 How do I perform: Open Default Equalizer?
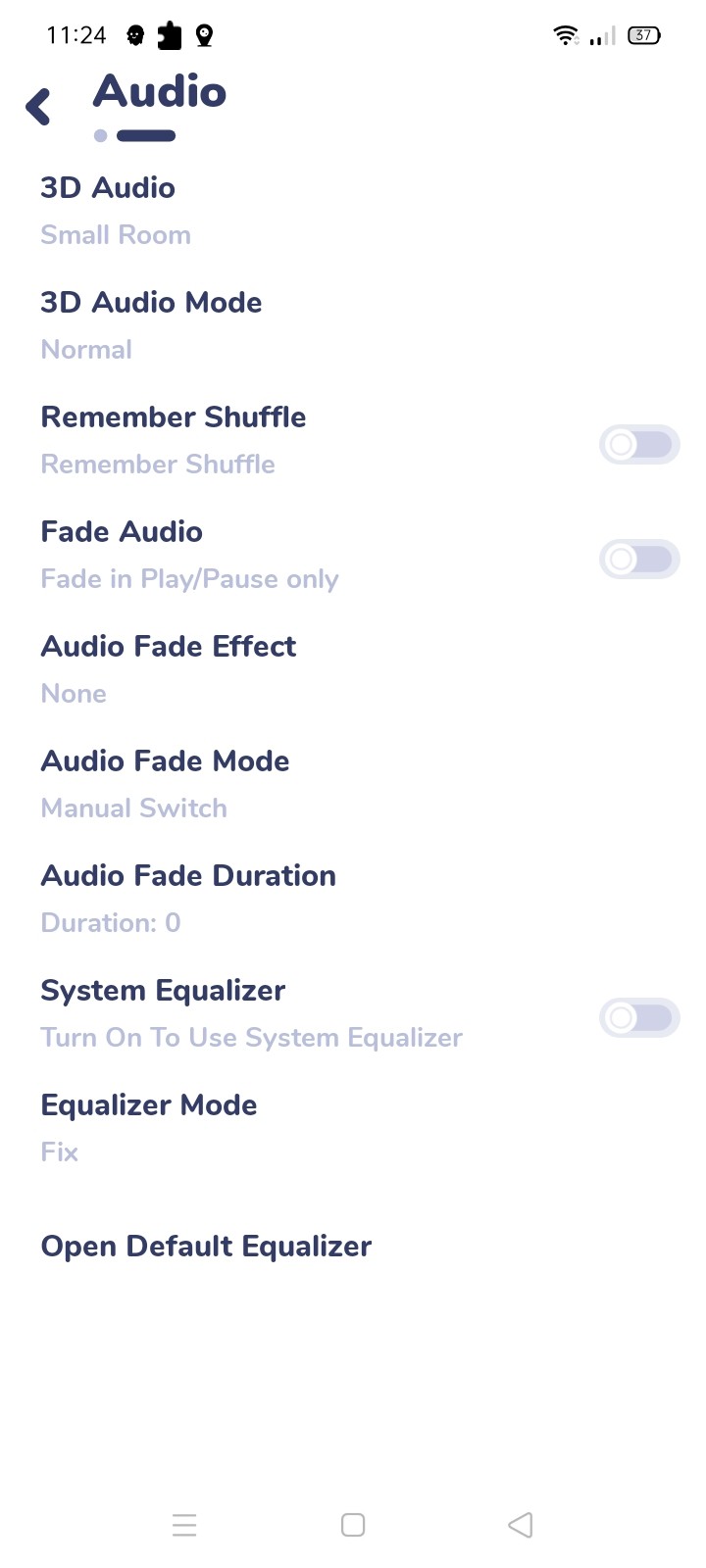(206, 1246)
